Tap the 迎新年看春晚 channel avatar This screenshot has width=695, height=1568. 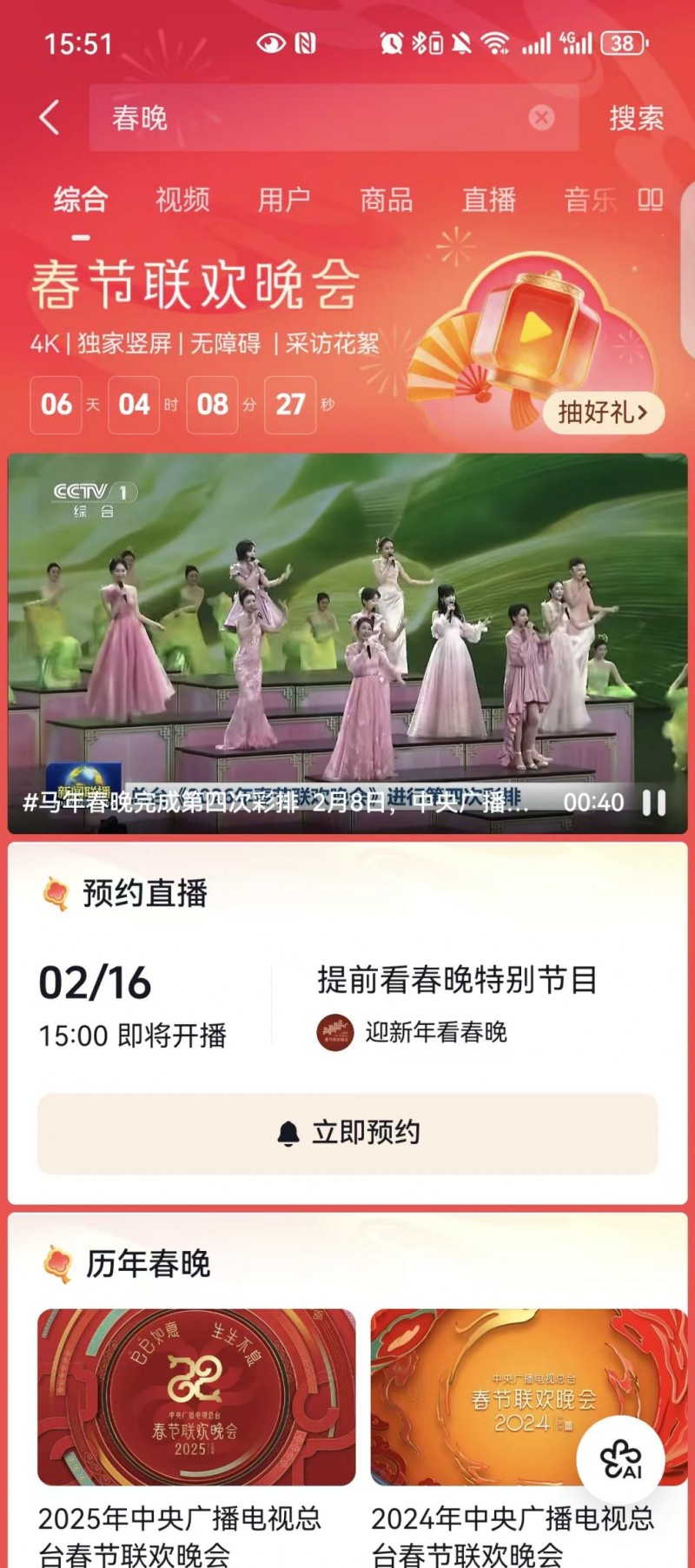[x=336, y=1035]
